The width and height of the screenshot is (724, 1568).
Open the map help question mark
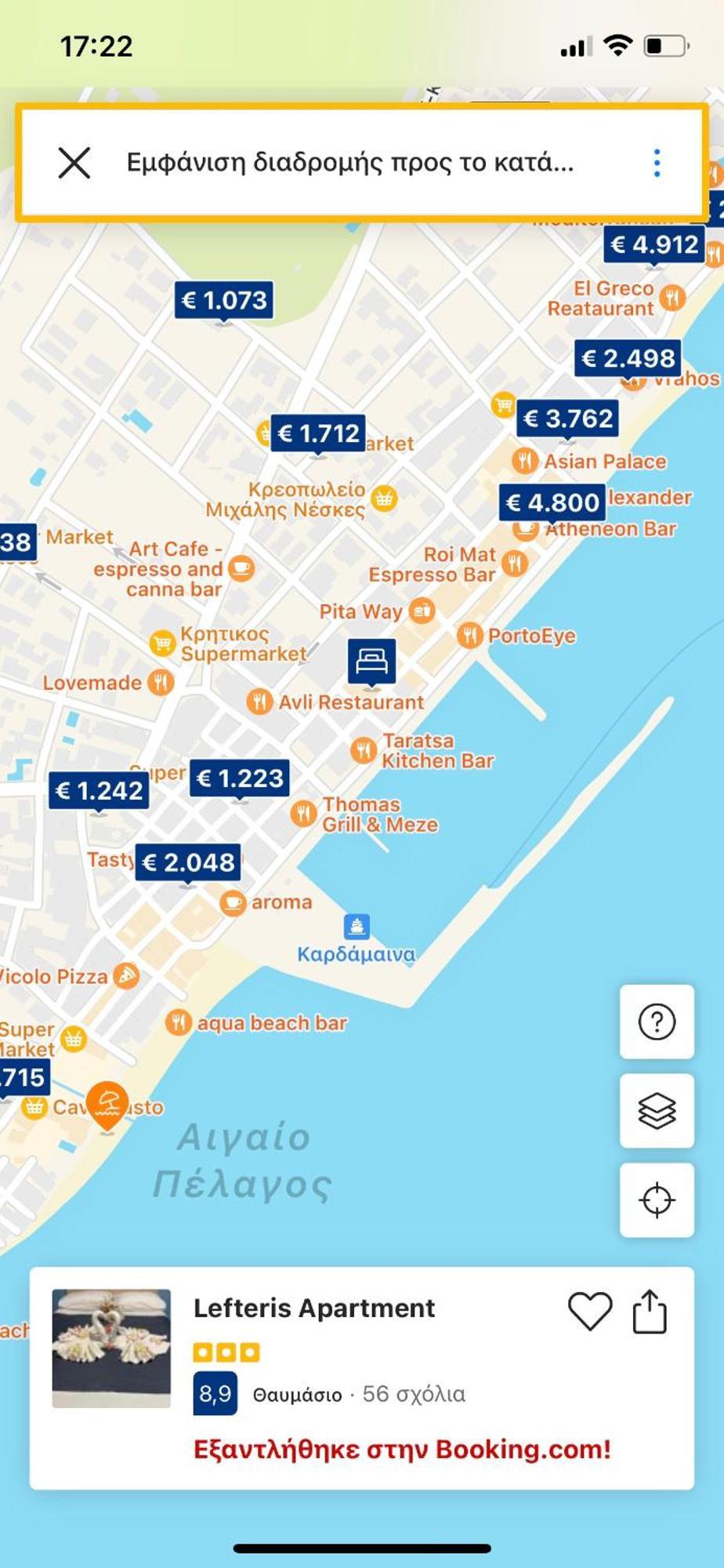pyautogui.click(x=657, y=1022)
